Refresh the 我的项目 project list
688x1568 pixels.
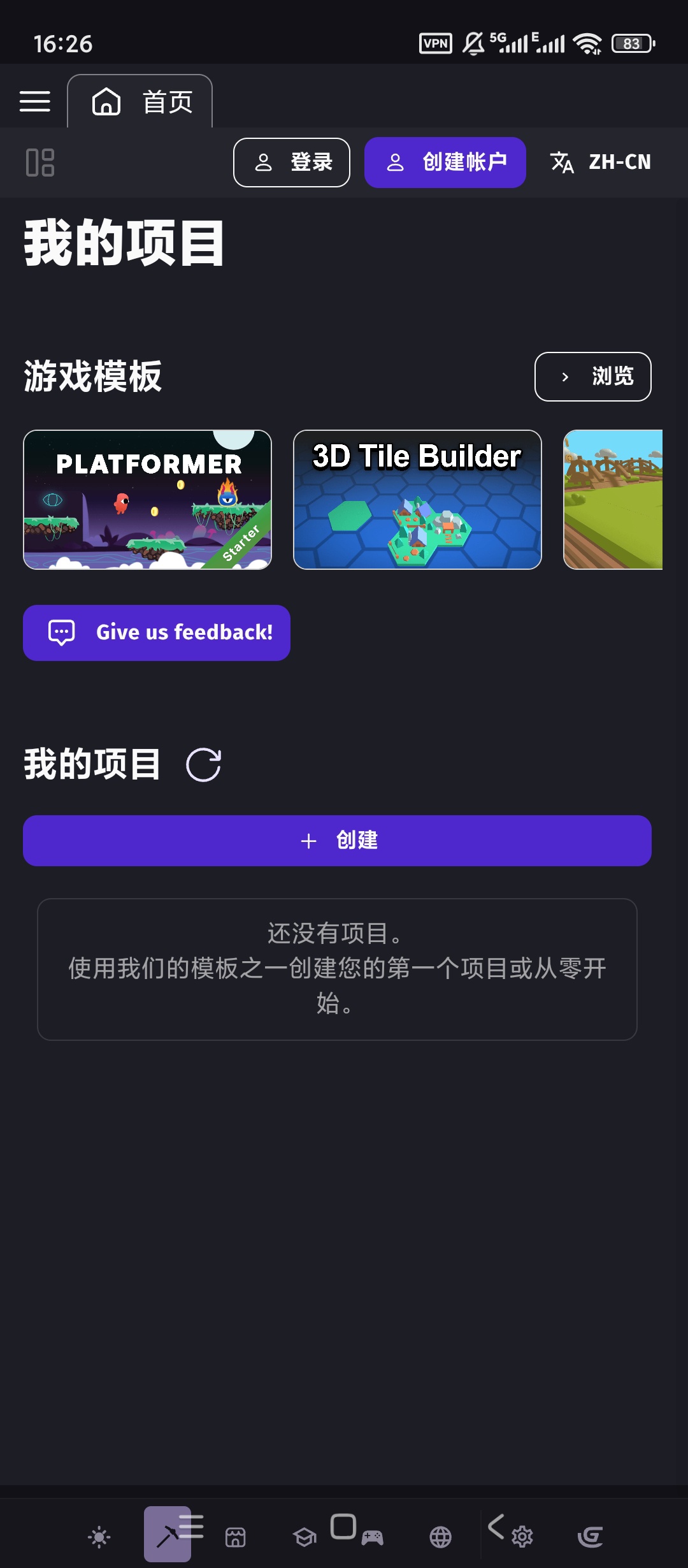click(203, 765)
